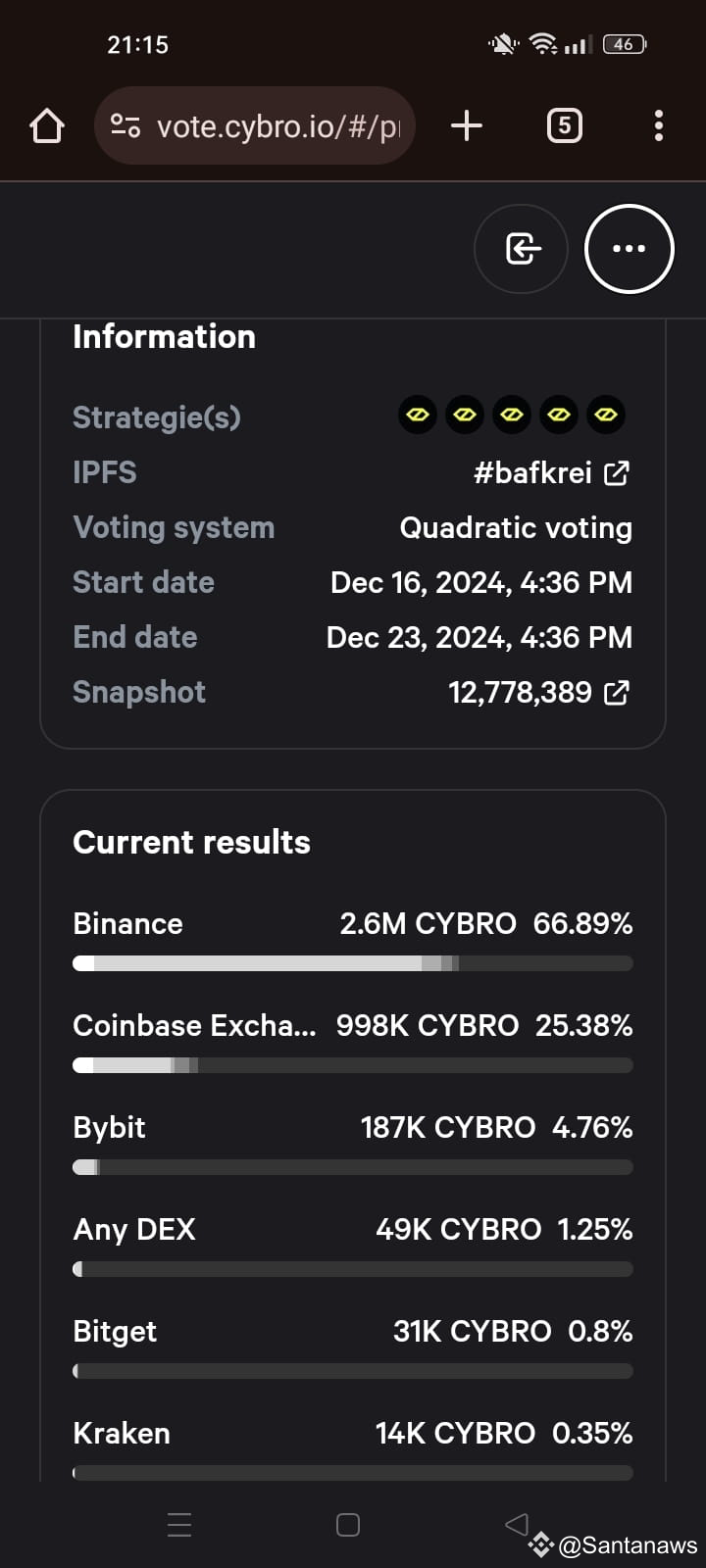Open the IPFS #bafkrei external link icon
The image size is (706, 1568).
point(617,472)
